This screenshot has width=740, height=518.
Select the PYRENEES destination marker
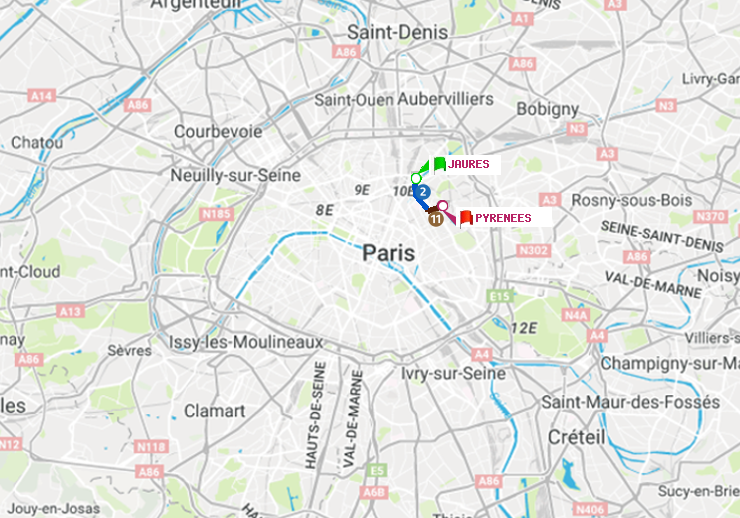click(466, 217)
